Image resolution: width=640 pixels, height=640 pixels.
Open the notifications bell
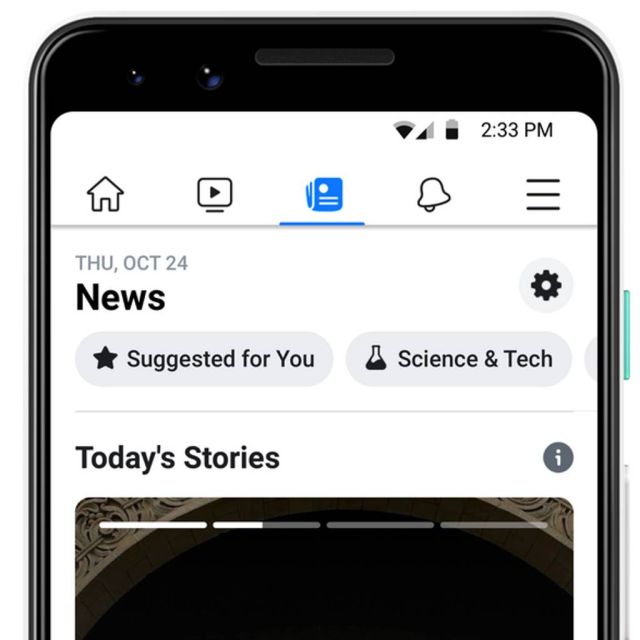433,194
